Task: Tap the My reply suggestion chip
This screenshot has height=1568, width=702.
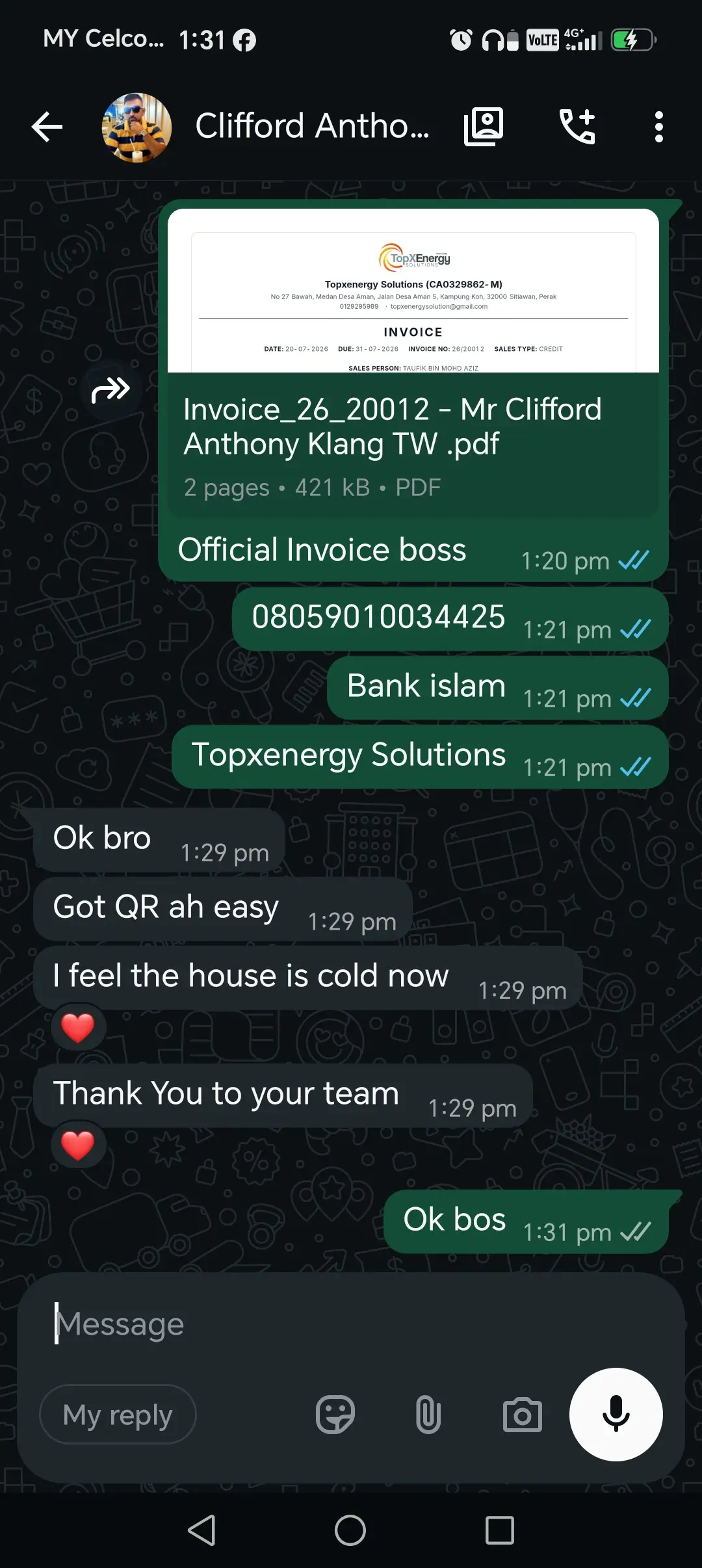Action: pos(118,1415)
